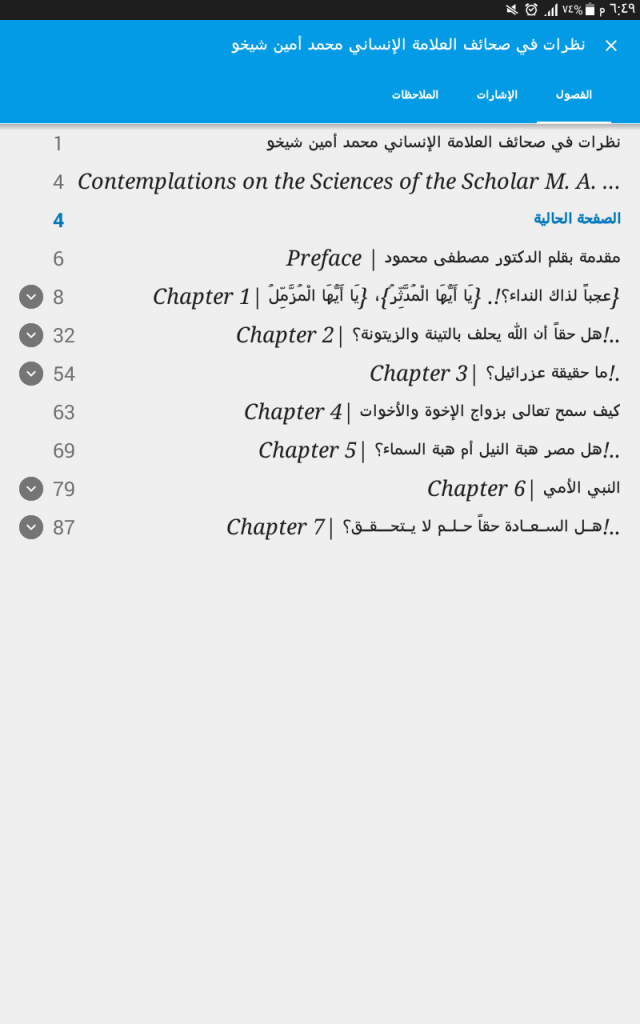Expand Chapter 2 subsections
640x1024 pixels.
pyautogui.click(x=31, y=336)
